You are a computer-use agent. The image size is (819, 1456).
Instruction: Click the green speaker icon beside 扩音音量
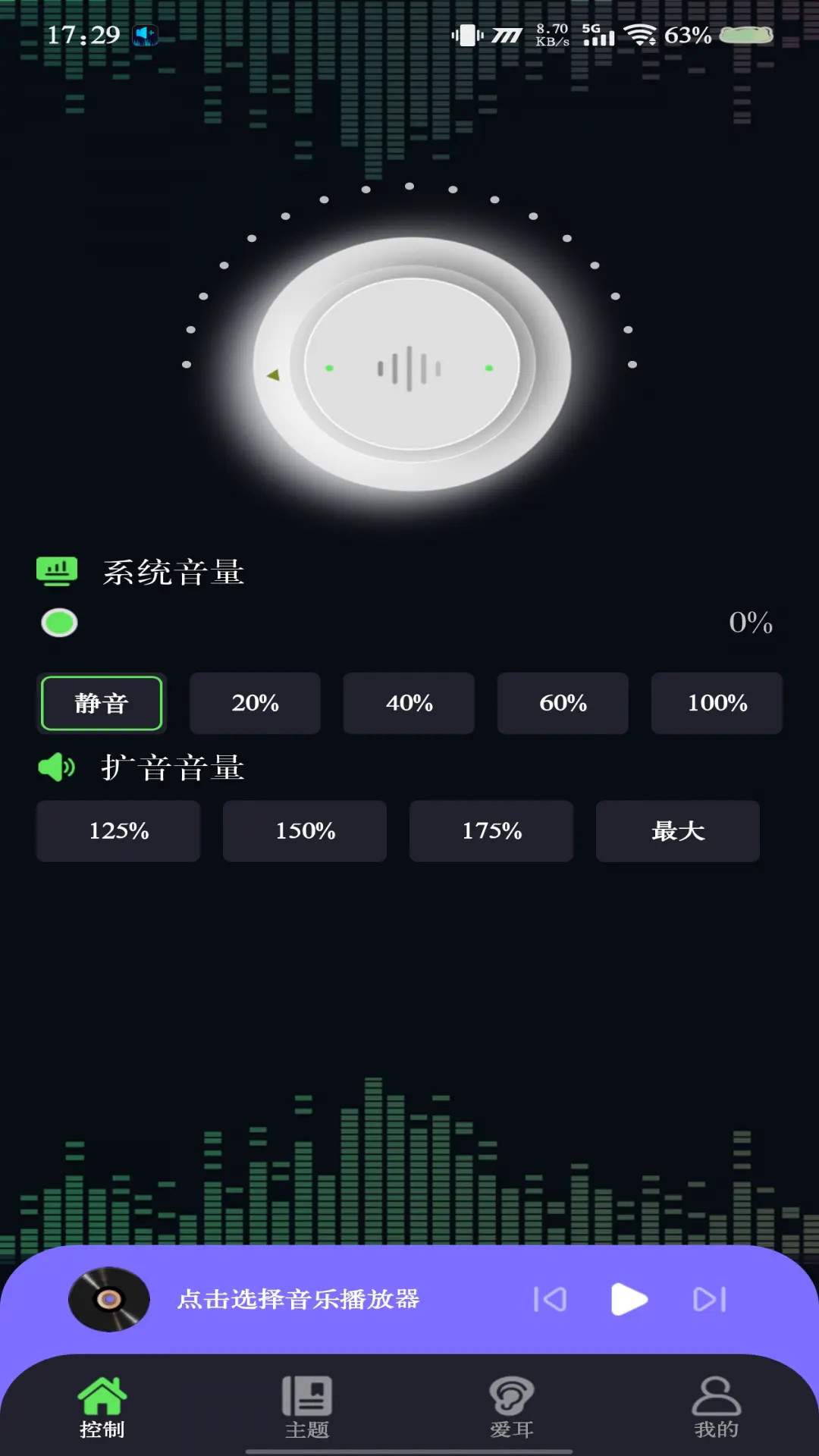(58, 767)
